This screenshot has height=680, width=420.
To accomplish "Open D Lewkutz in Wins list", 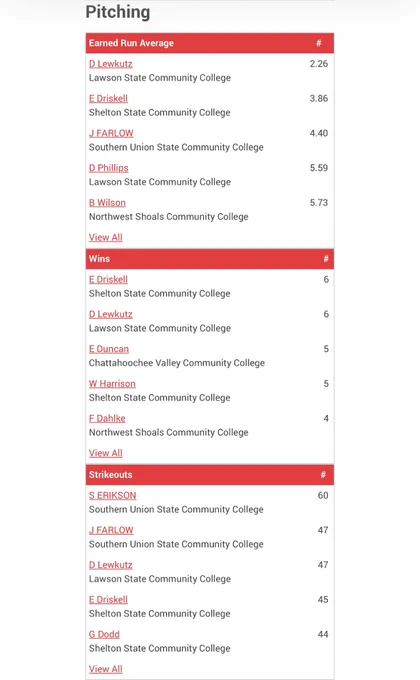I will pyautogui.click(x=111, y=314).
